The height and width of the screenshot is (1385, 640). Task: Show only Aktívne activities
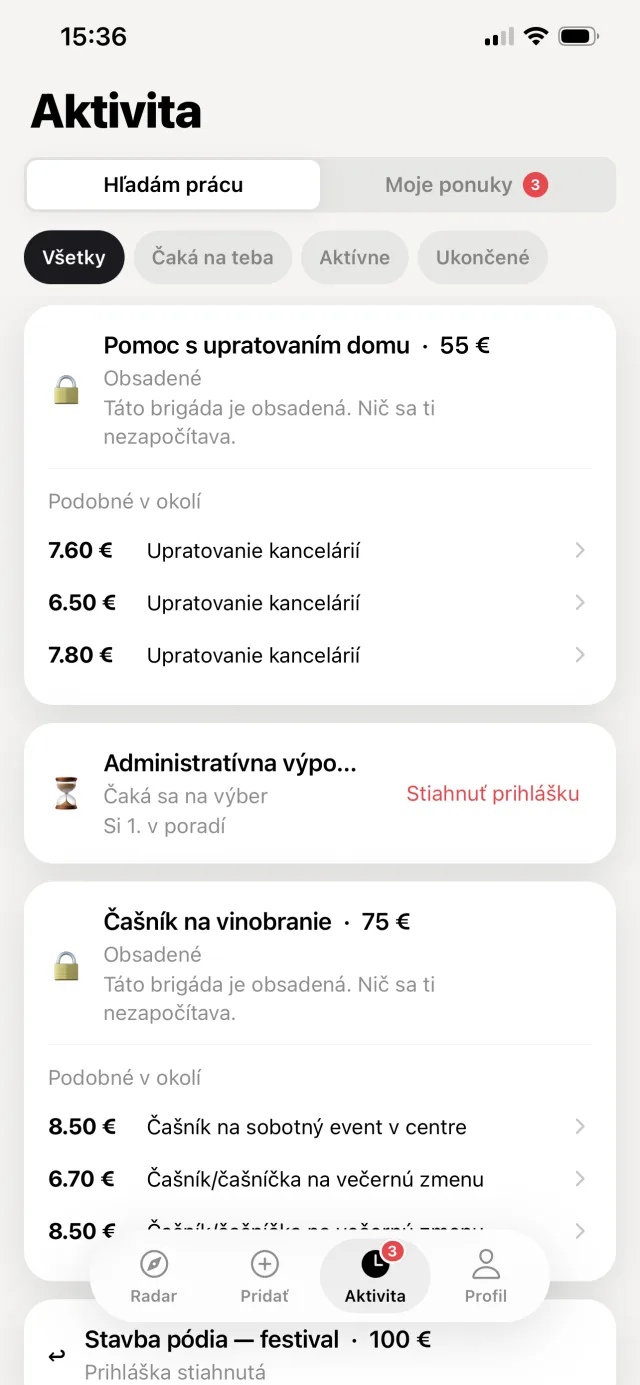coord(354,257)
